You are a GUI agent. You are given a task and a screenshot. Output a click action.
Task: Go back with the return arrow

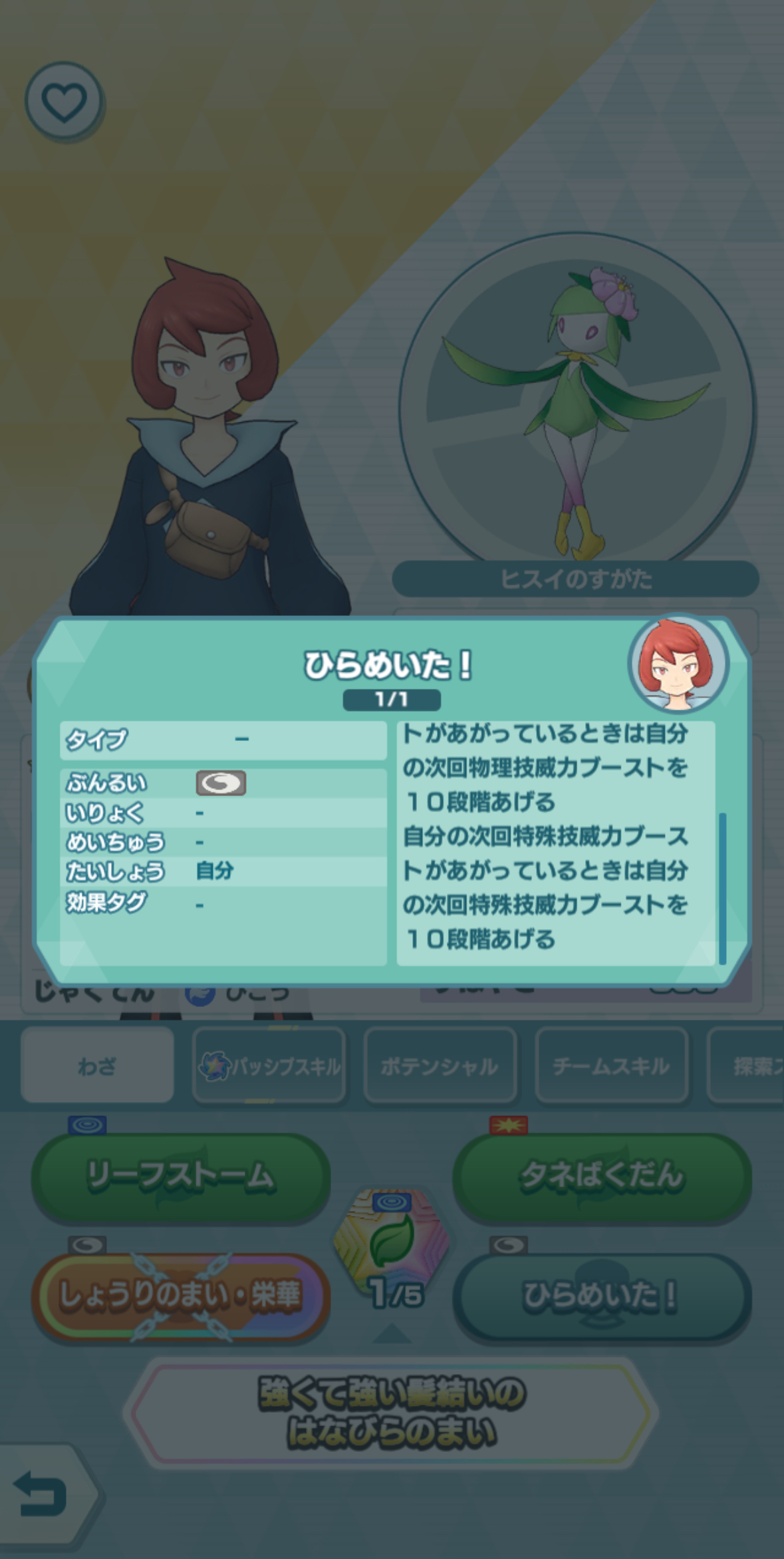41,1492
